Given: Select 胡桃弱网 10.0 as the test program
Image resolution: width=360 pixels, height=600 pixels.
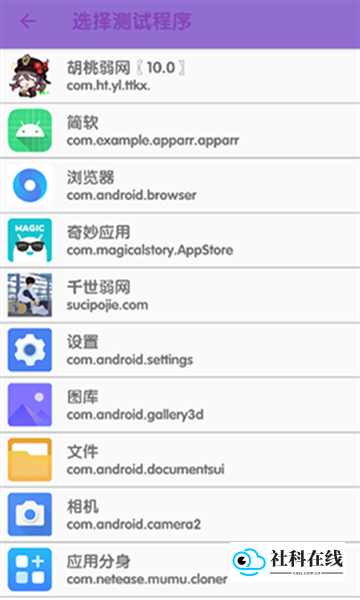Looking at the screenshot, I should tap(180, 76).
